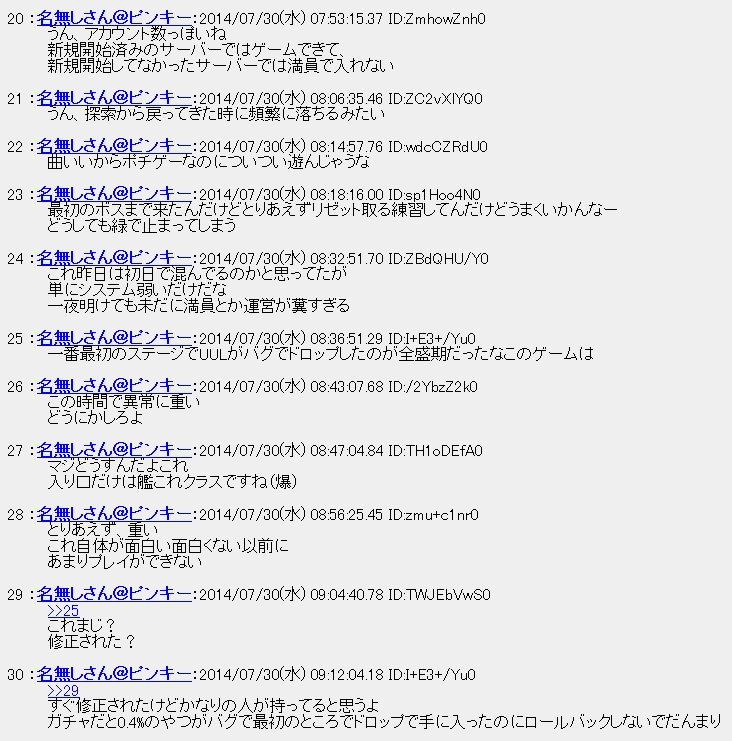Open poster name link on post 24
Image resolution: width=732 pixels, height=741 pixels.
[114, 257]
